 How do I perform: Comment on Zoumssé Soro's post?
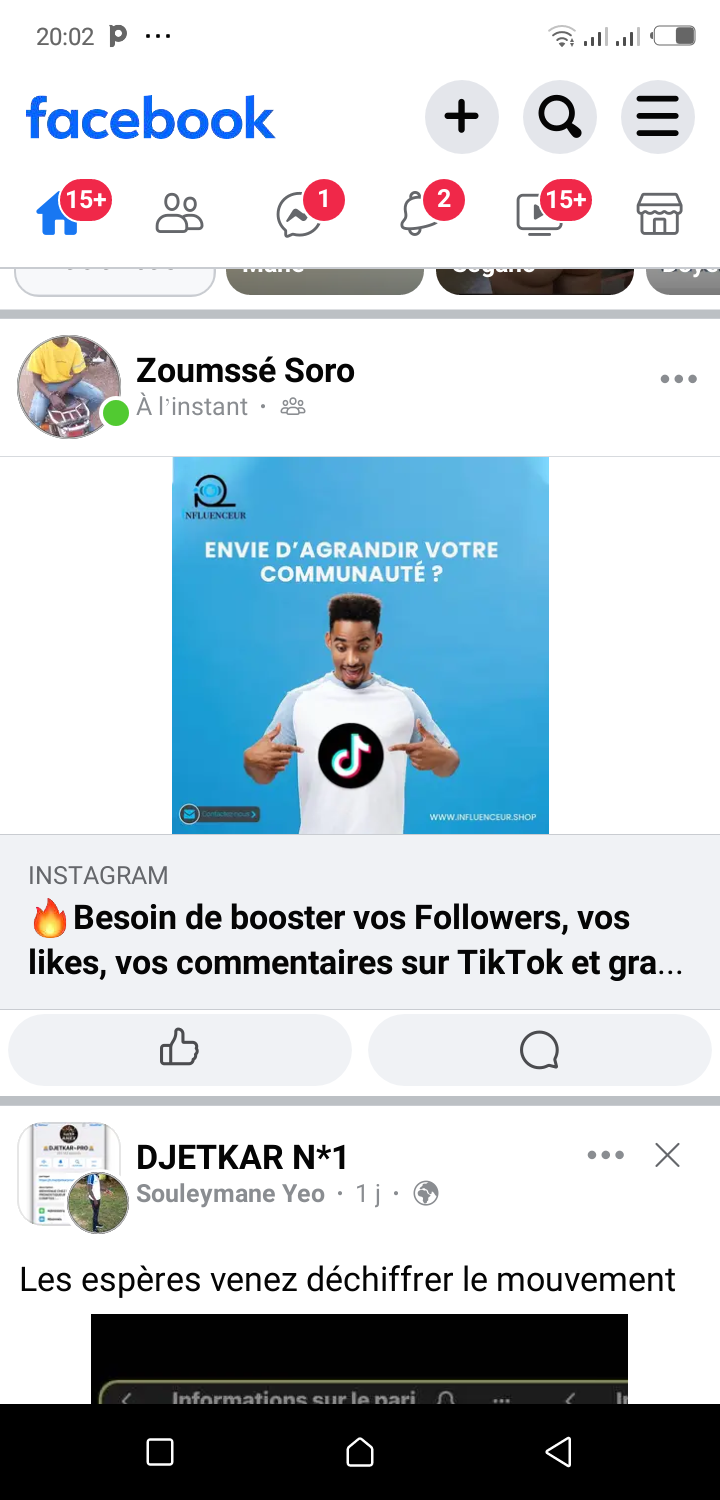click(540, 1050)
